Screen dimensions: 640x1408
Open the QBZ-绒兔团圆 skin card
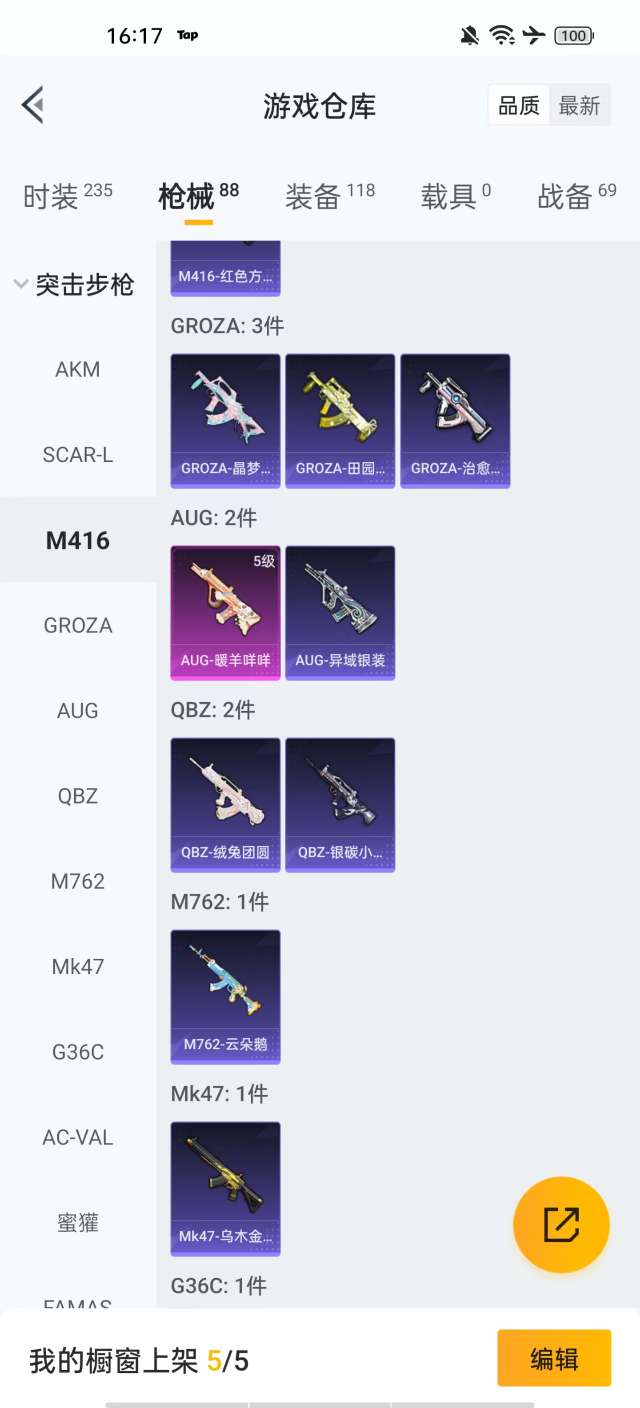click(226, 804)
